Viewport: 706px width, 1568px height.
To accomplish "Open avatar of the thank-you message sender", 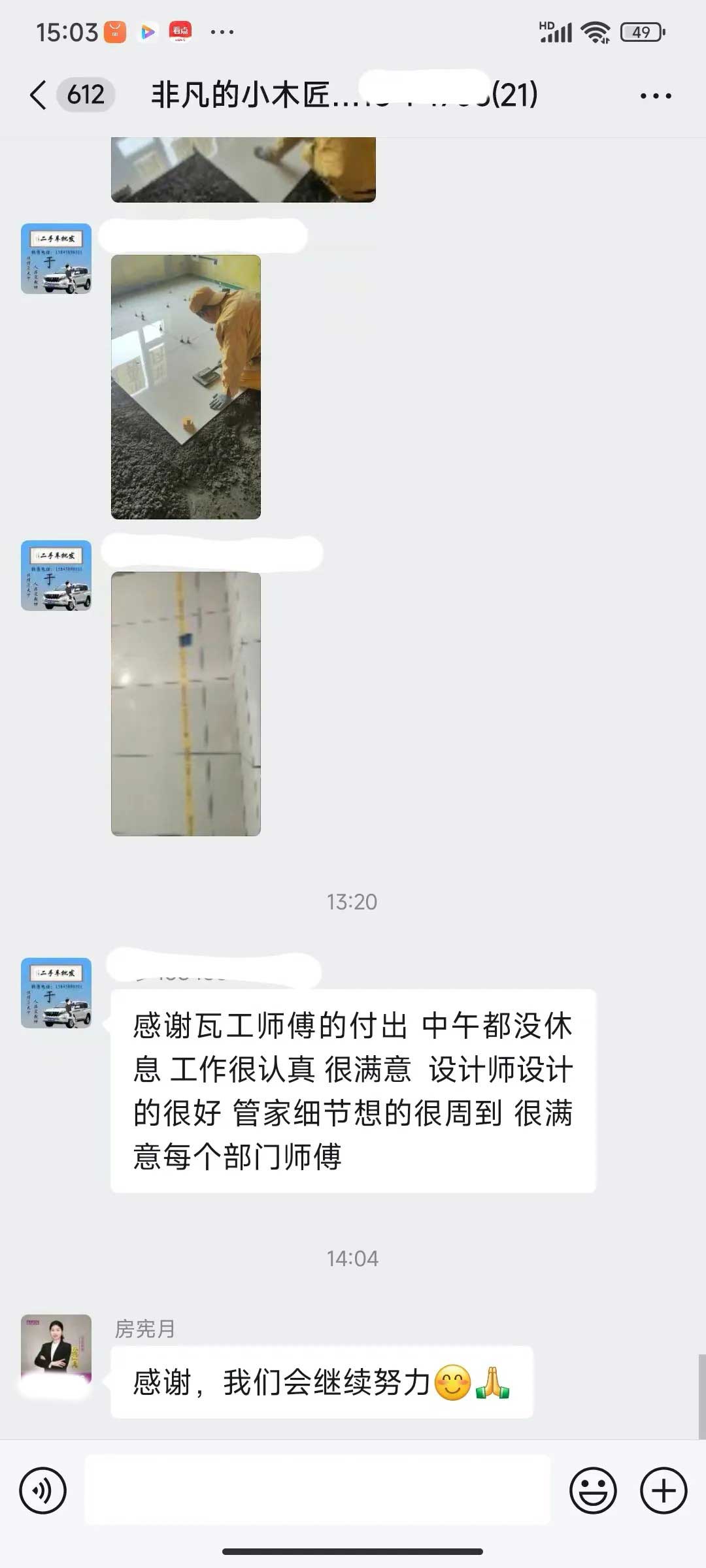I will [x=56, y=992].
